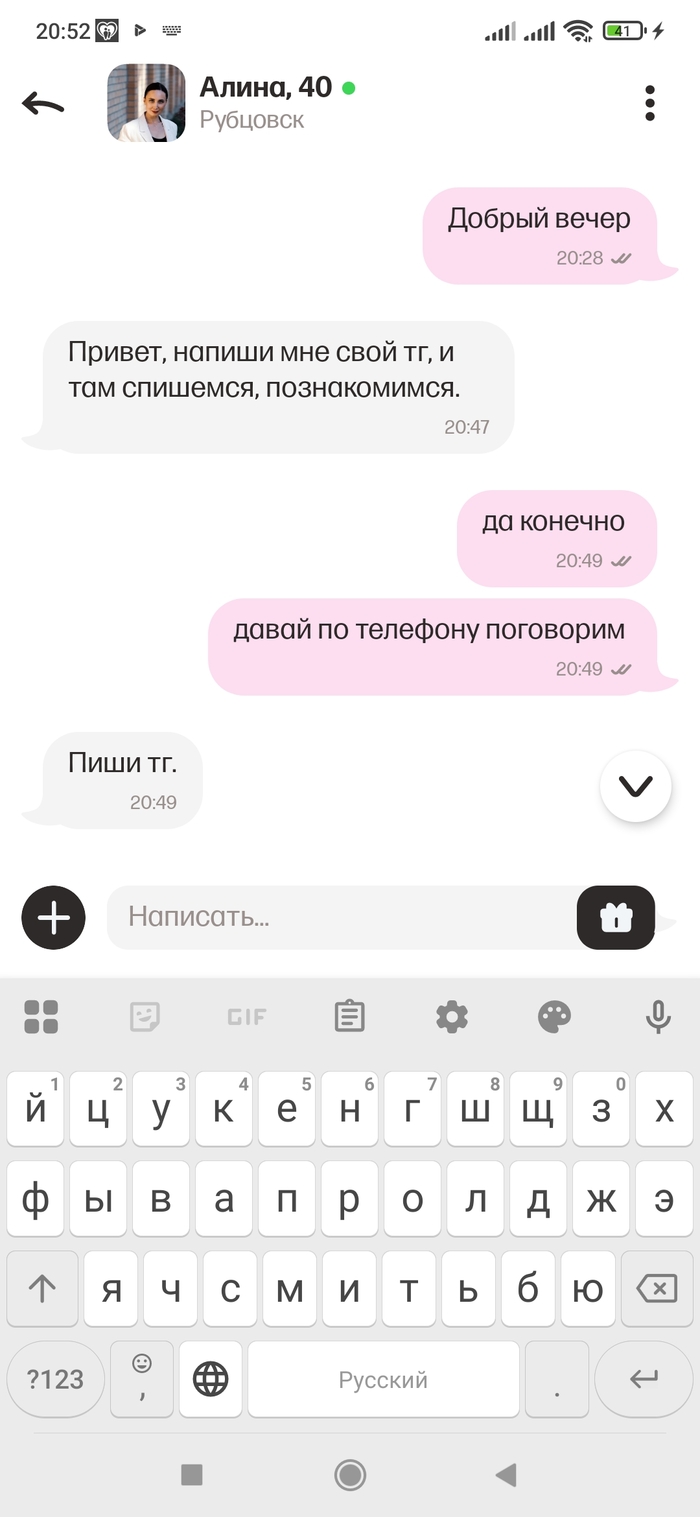Tap the plus attach button
This screenshot has height=1517, width=700.
pyautogui.click(x=53, y=917)
